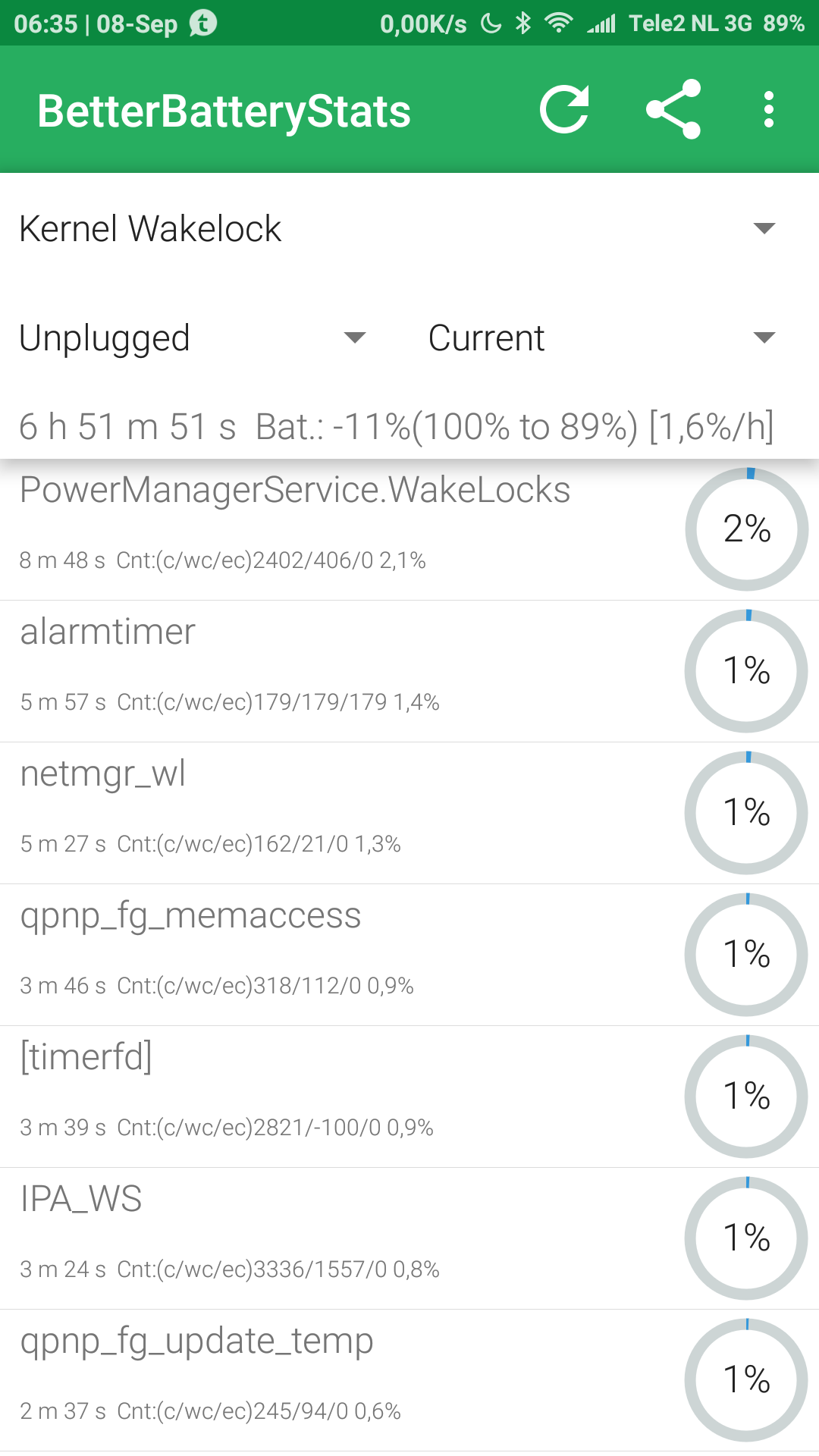The image size is (819, 1456).
Task: Expand the Unplugged reference dropdown
Action: coord(194,337)
